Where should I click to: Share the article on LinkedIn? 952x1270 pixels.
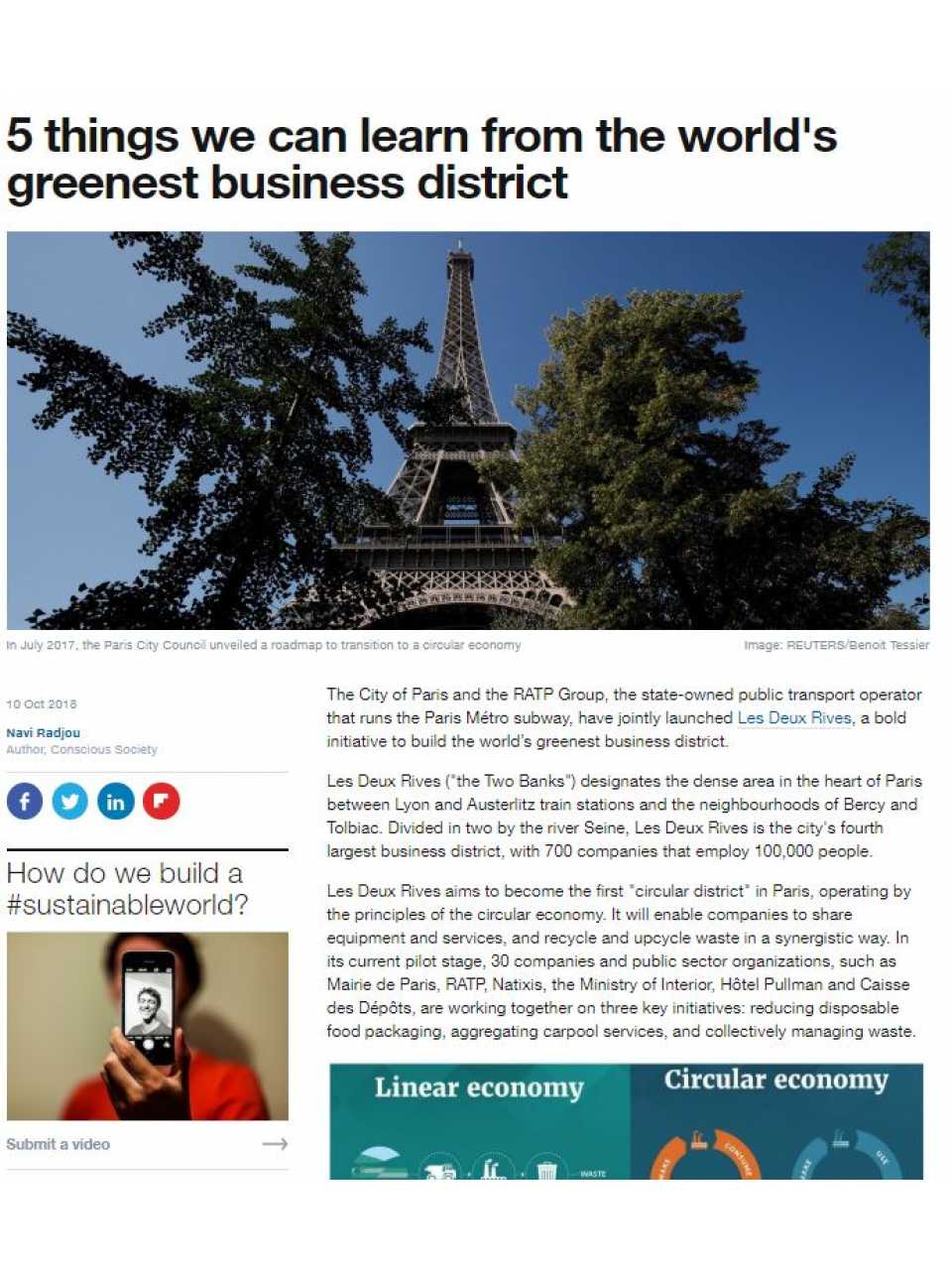(x=116, y=801)
